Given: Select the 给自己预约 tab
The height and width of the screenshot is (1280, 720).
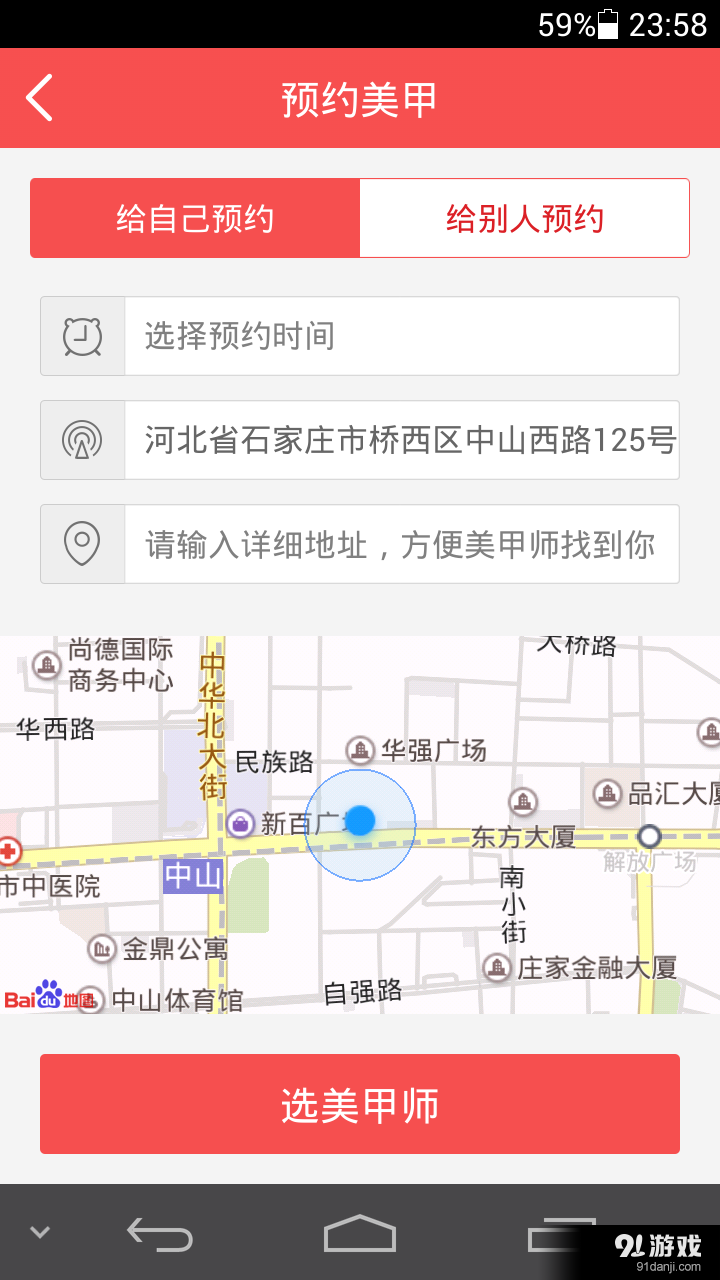Looking at the screenshot, I should point(194,217).
